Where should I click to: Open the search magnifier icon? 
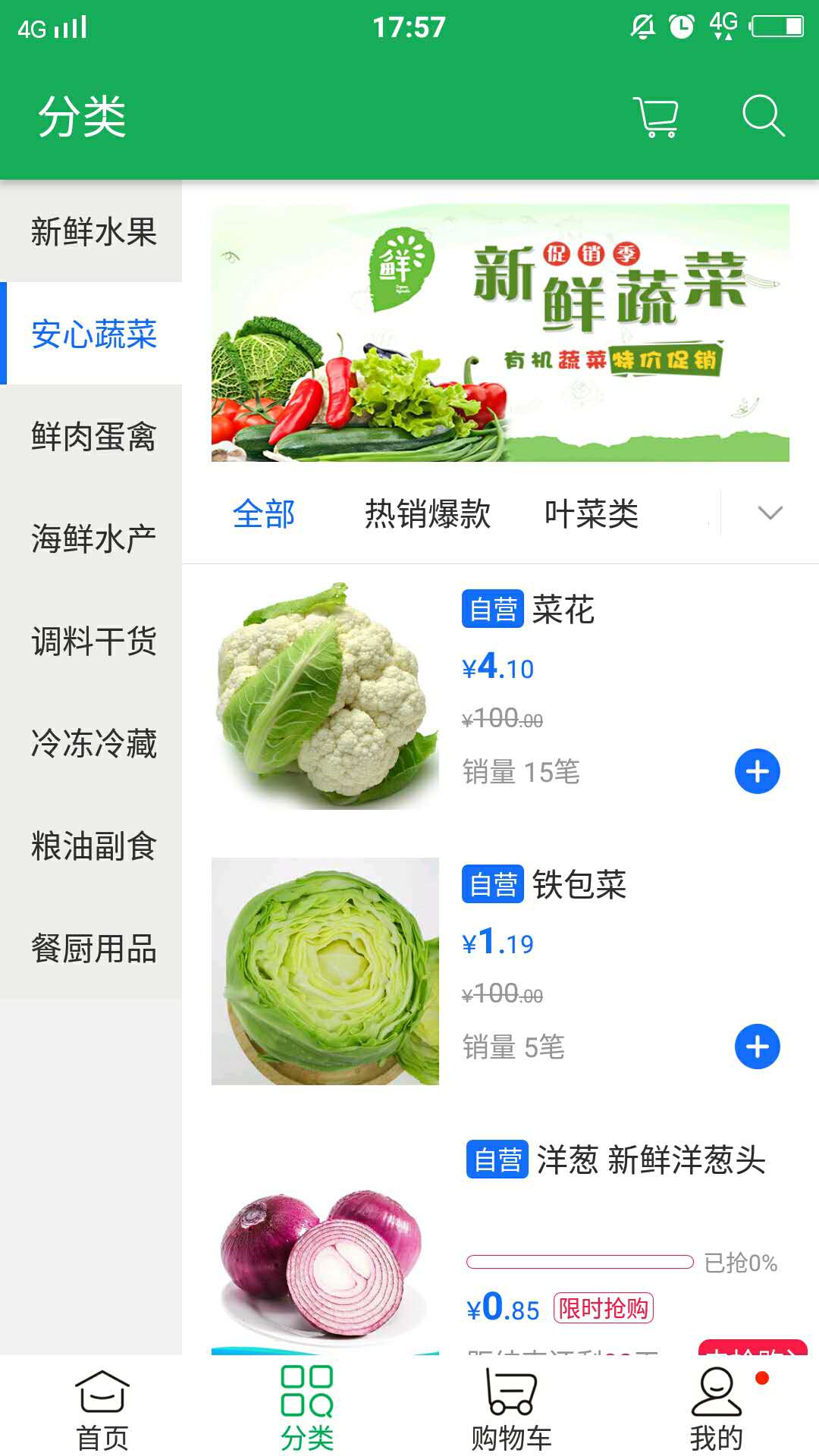[762, 116]
